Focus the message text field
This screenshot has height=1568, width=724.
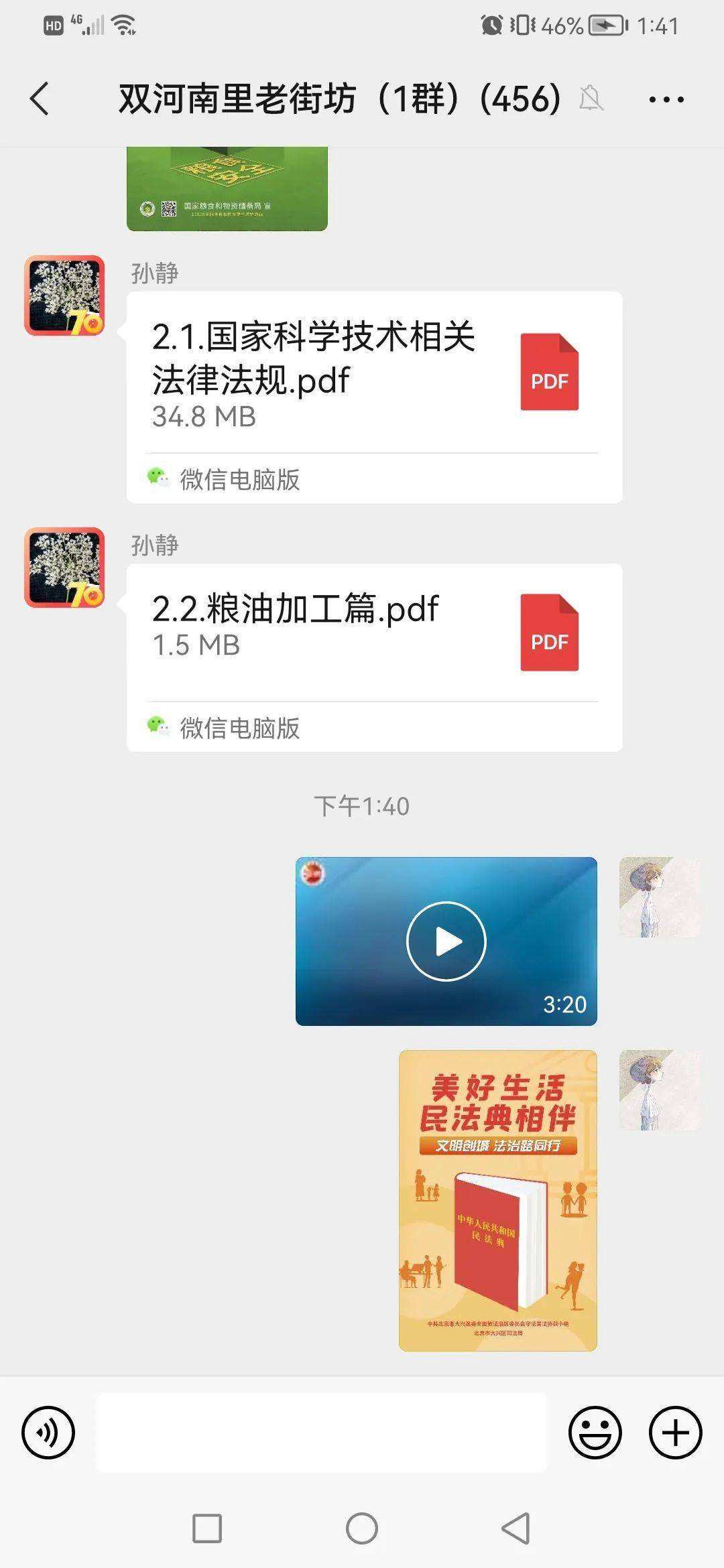click(x=322, y=1433)
